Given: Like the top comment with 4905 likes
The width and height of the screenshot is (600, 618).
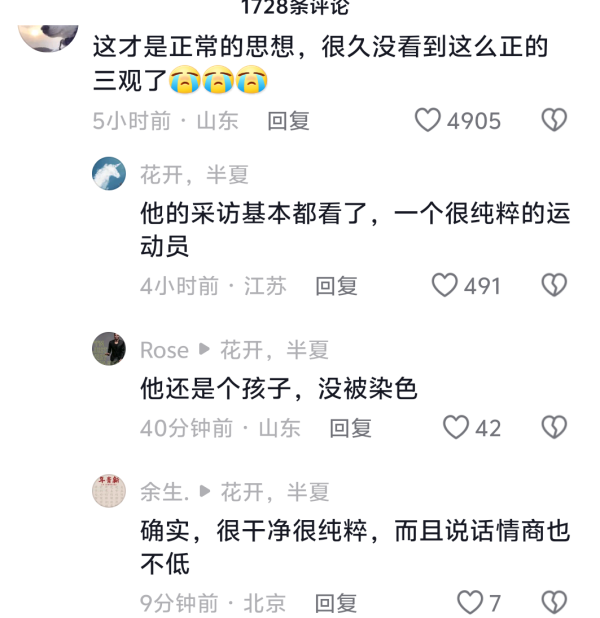Looking at the screenshot, I should pos(428,121).
